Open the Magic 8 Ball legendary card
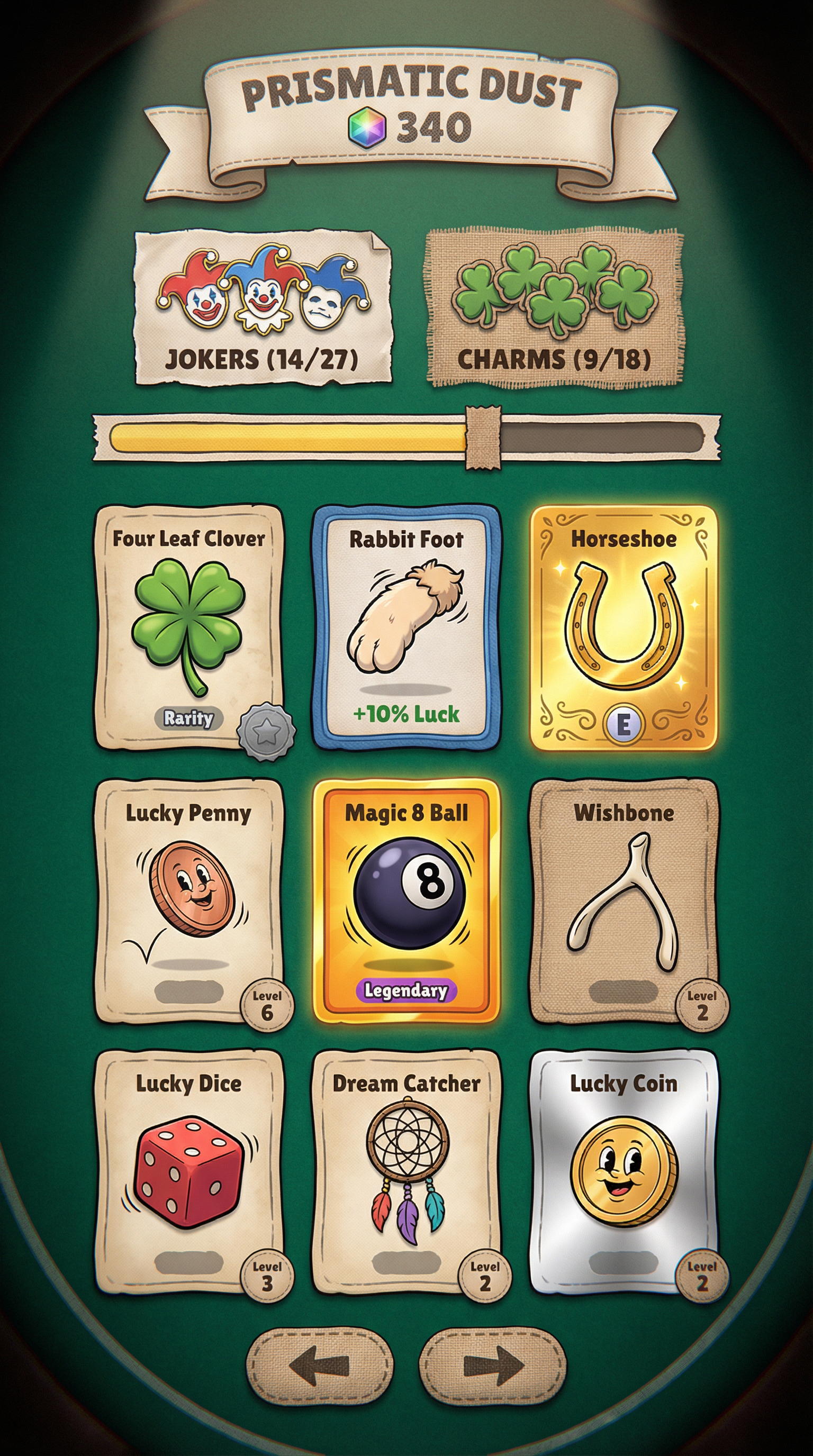Viewport: 813px width, 1456px height. click(x=406, y=900)
